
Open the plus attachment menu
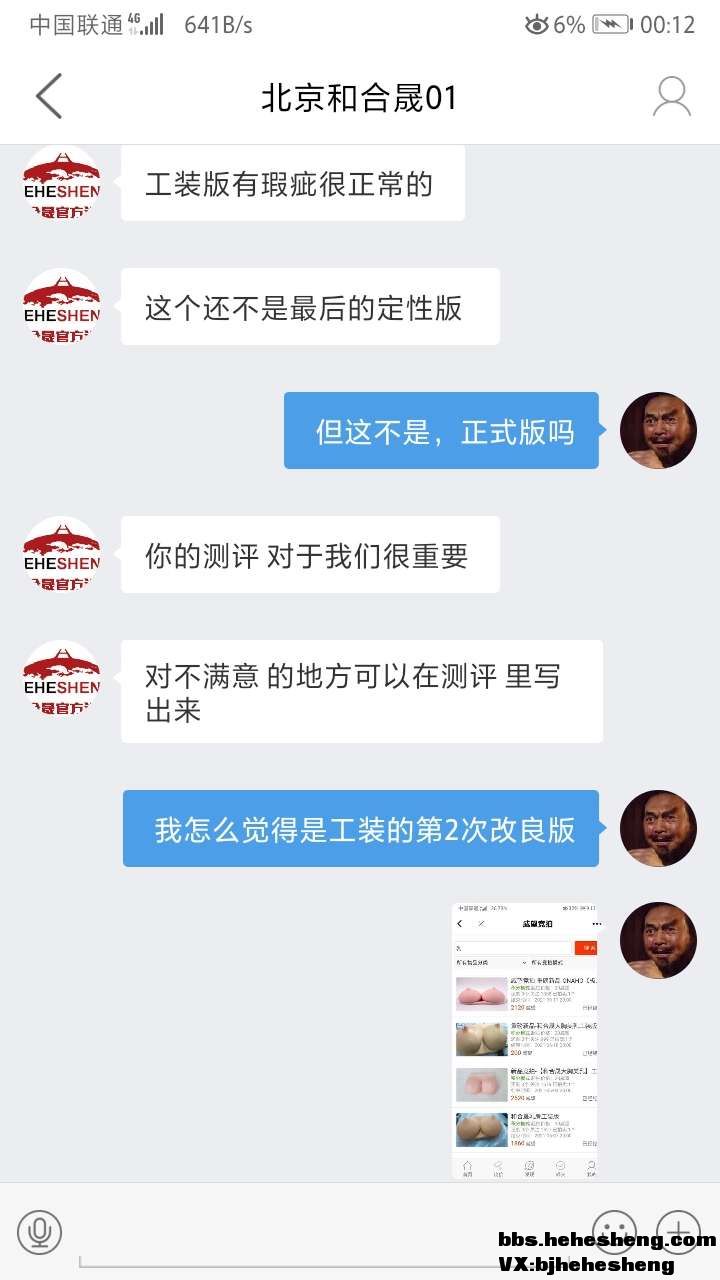pos(678,1229)
